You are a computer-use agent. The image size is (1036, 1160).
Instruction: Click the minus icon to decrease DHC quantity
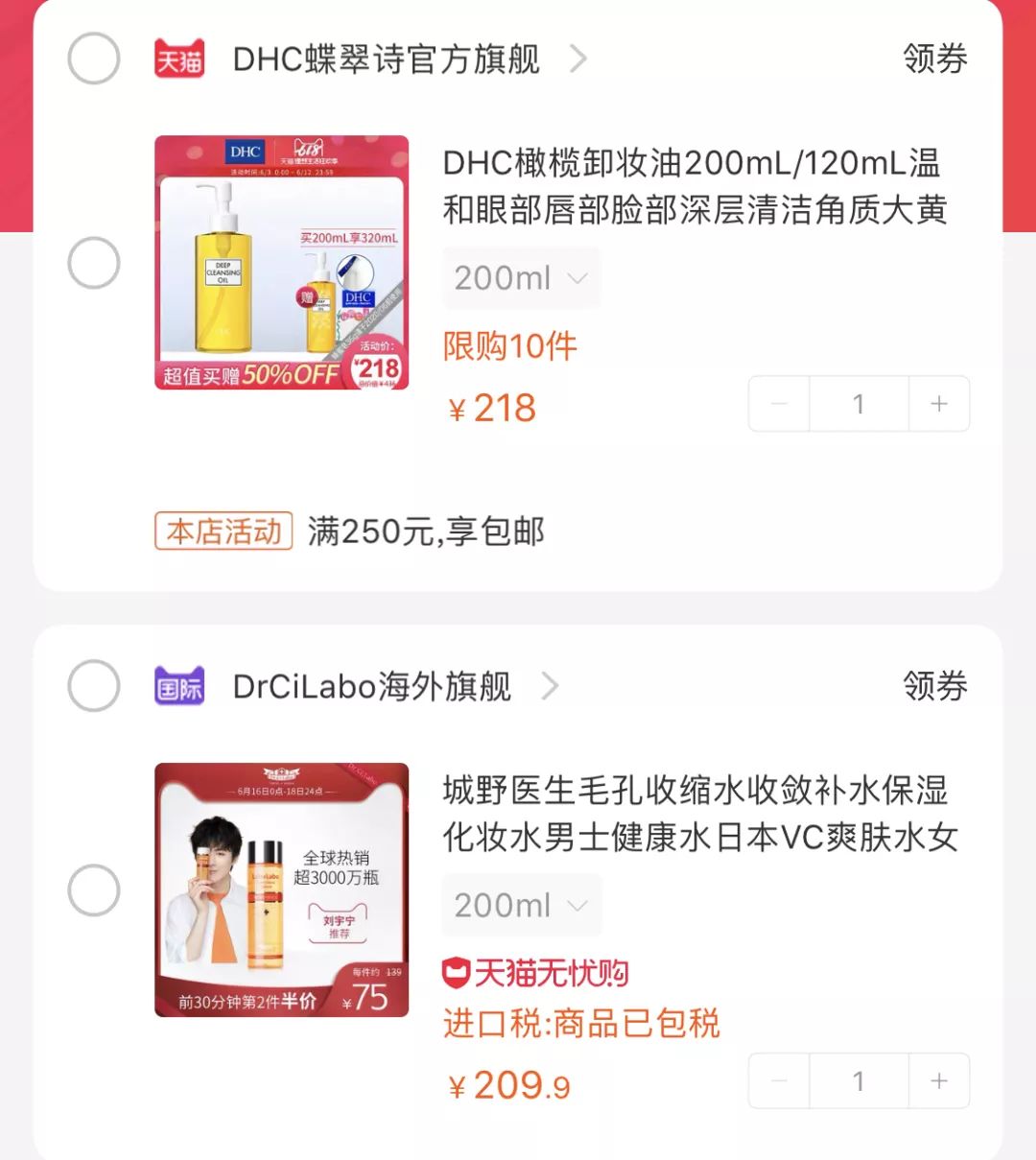point(778,404)
